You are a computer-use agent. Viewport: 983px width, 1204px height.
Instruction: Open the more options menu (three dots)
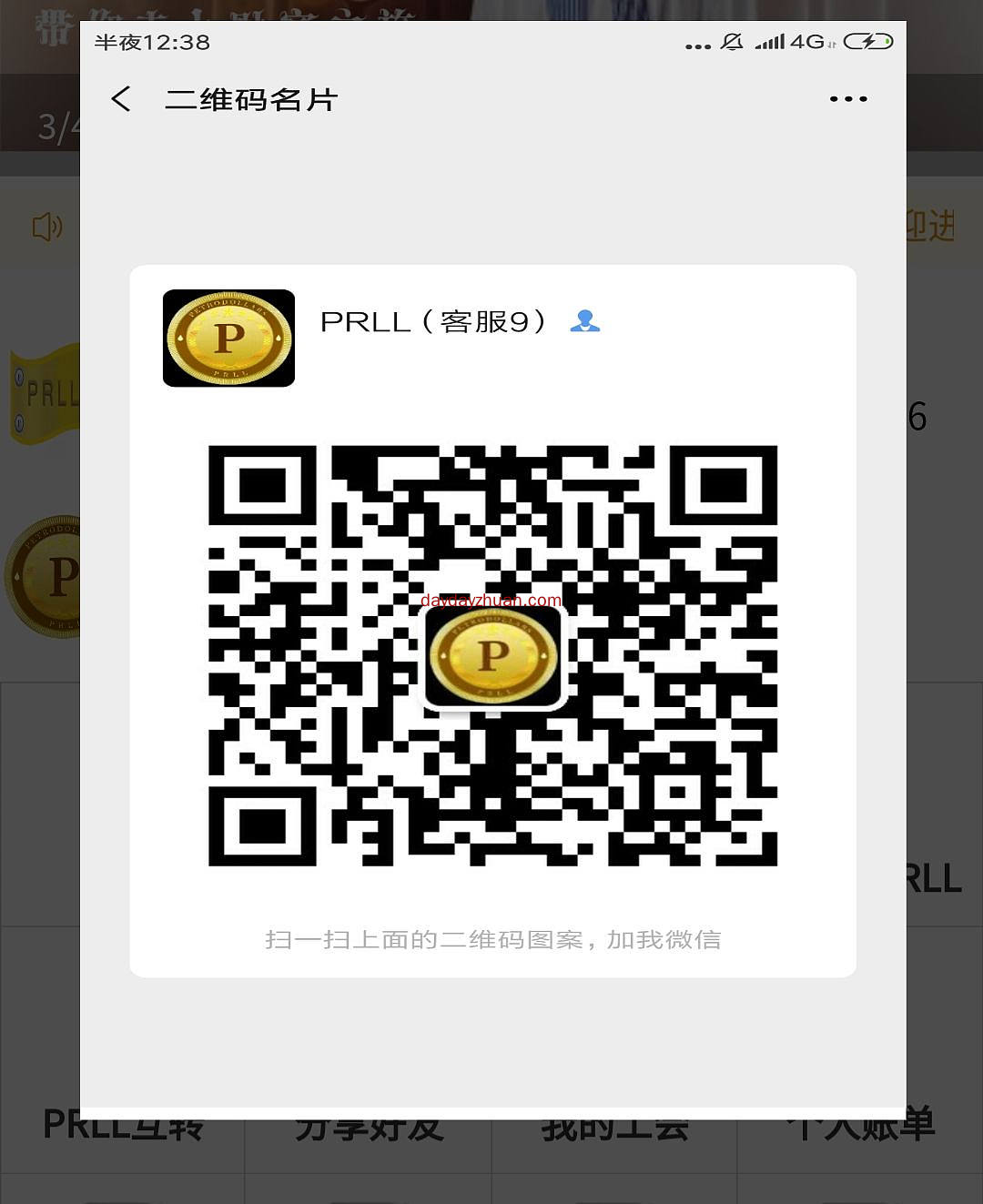848,97
